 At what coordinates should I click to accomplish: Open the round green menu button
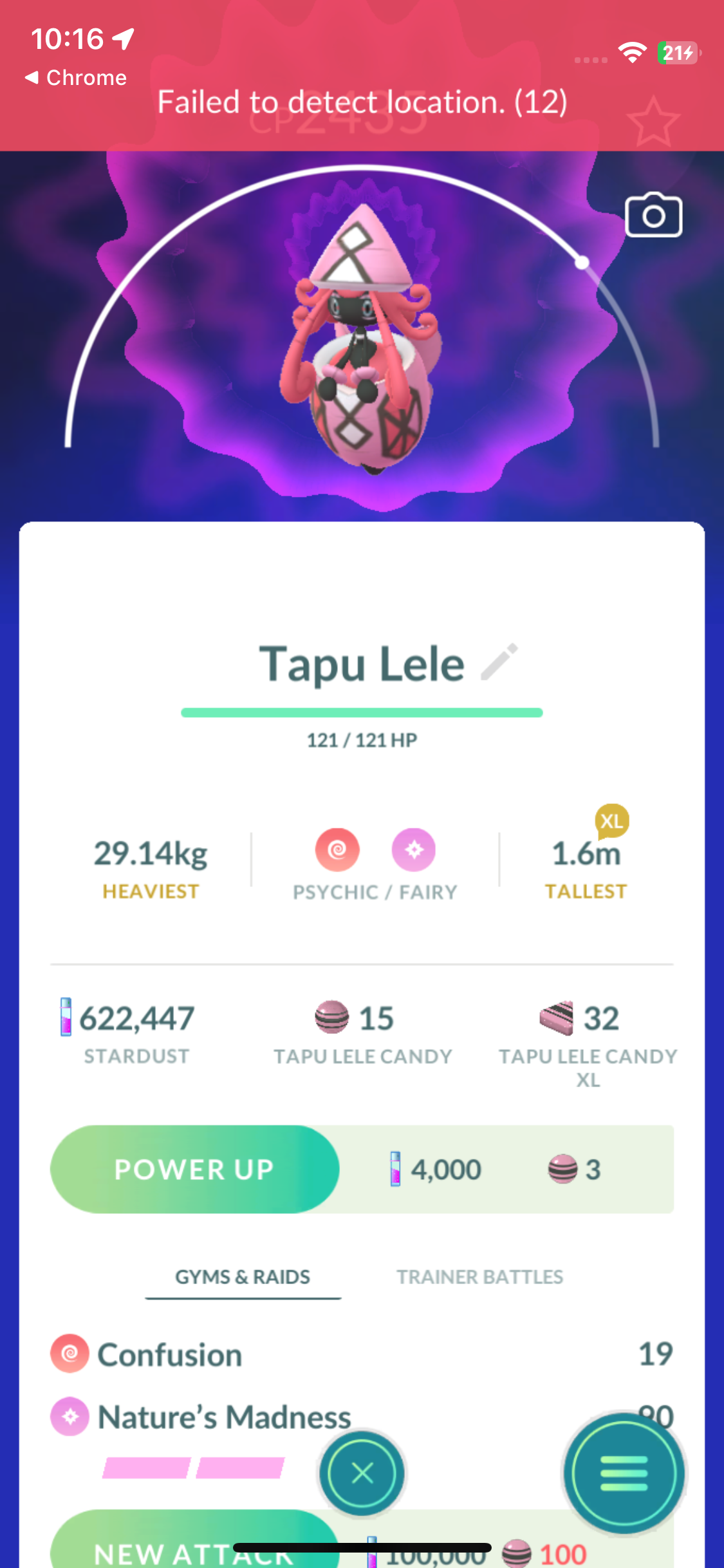623,1473
